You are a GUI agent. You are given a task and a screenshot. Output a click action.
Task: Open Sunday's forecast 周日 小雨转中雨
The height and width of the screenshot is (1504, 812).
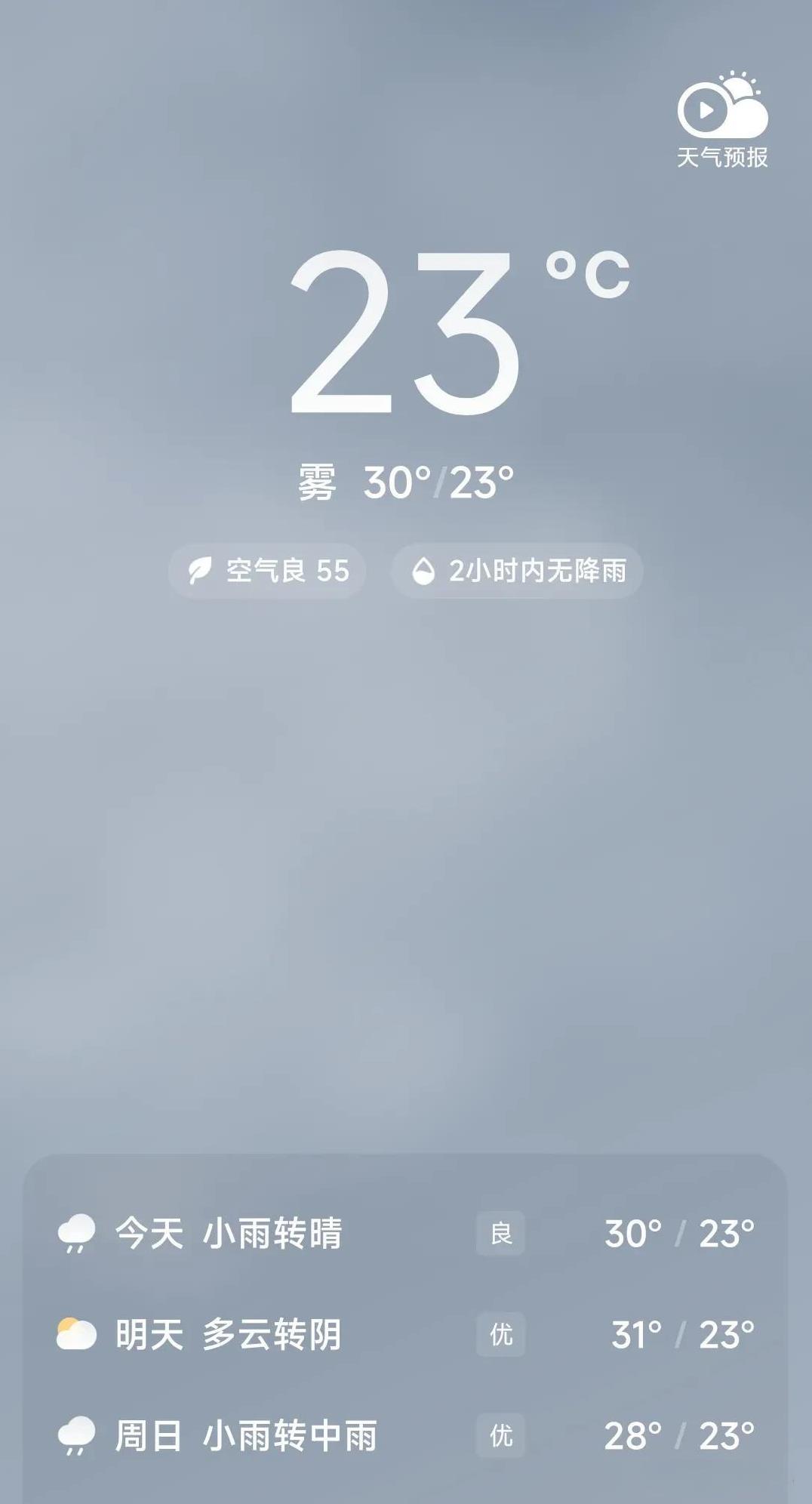point(406,1435)
